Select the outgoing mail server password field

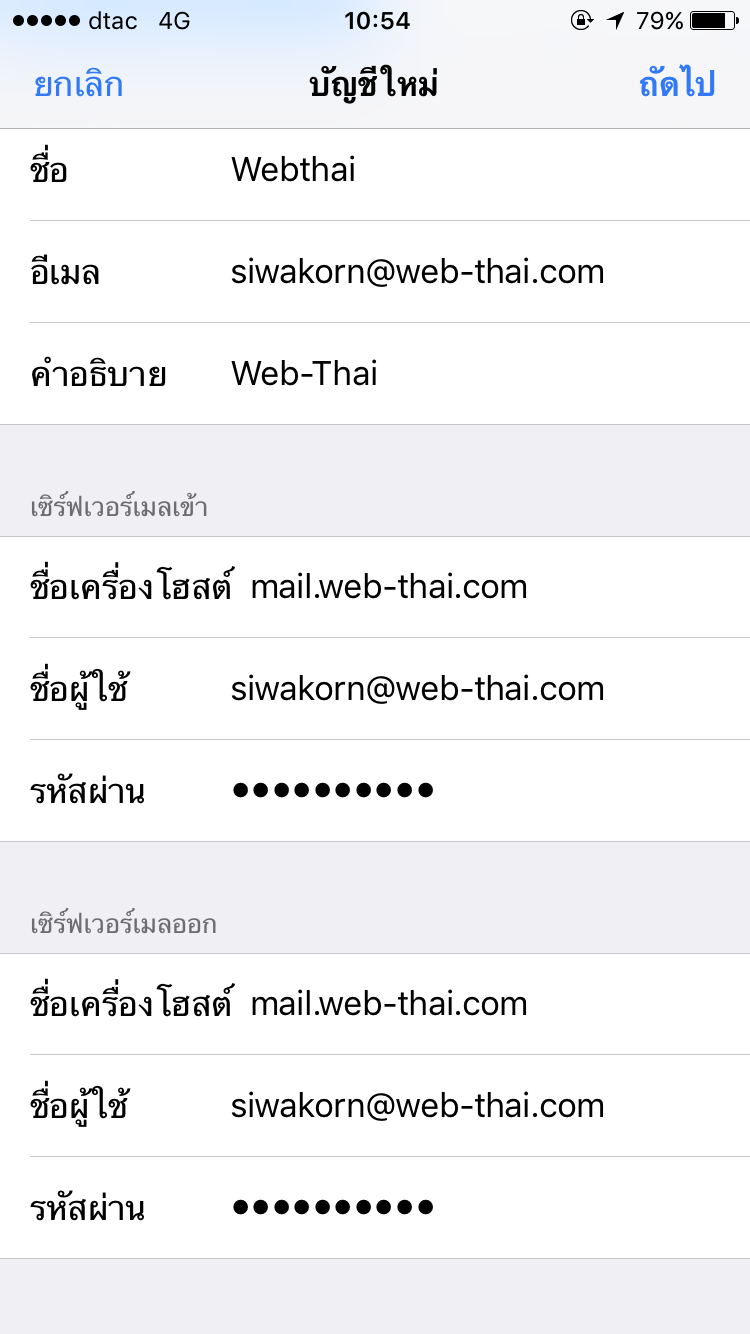pos(375,1208)
